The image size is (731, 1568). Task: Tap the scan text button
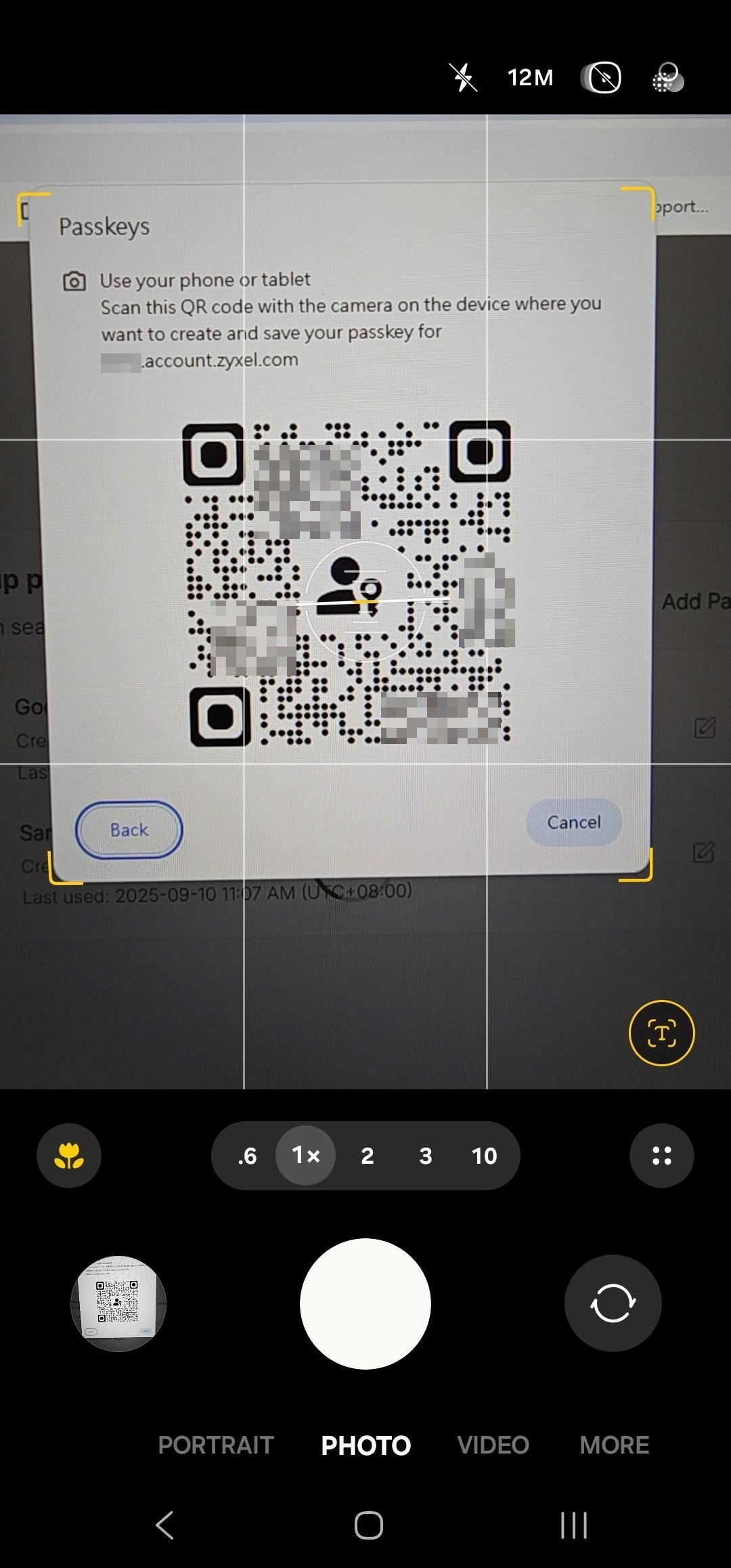coord(661,1032)
